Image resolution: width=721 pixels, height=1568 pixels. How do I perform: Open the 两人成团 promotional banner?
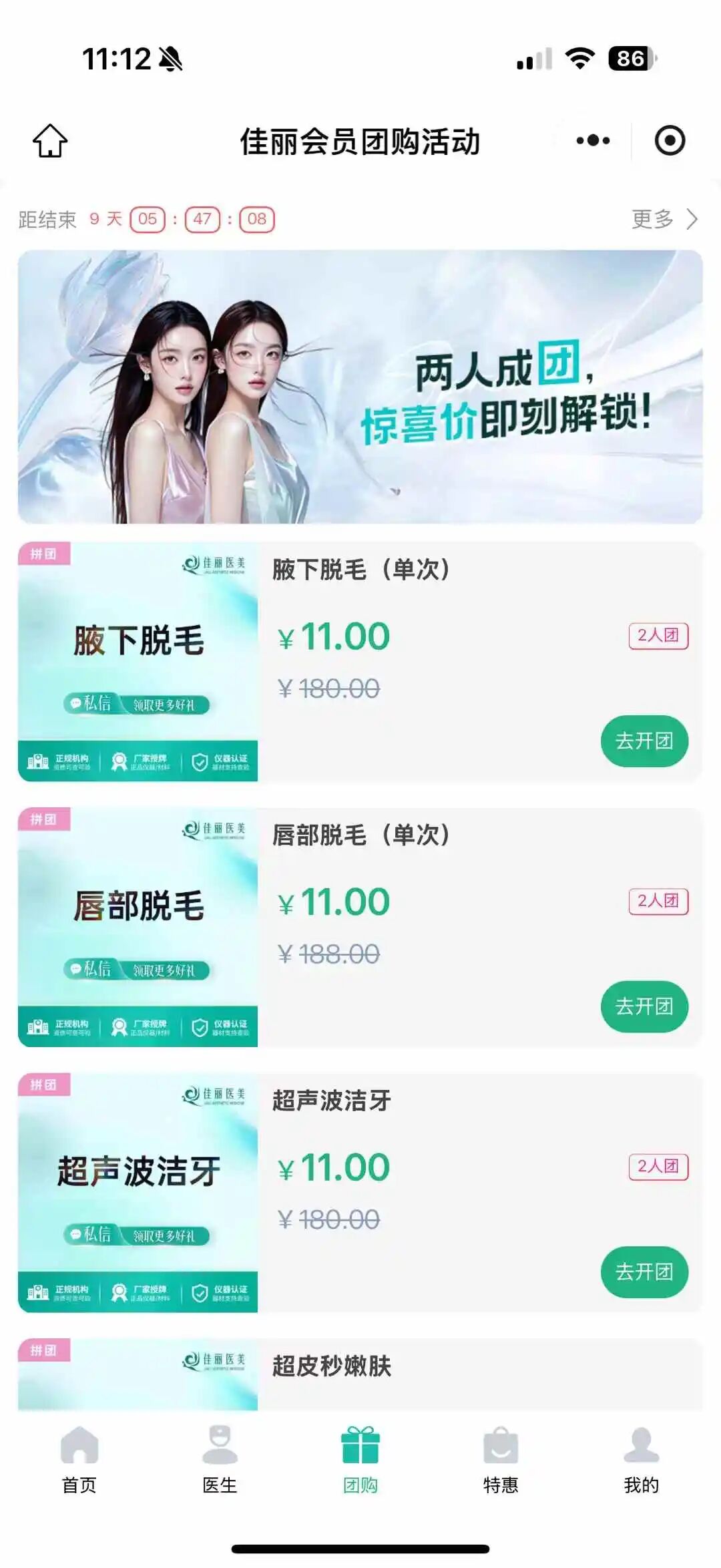tap(360, 387)
